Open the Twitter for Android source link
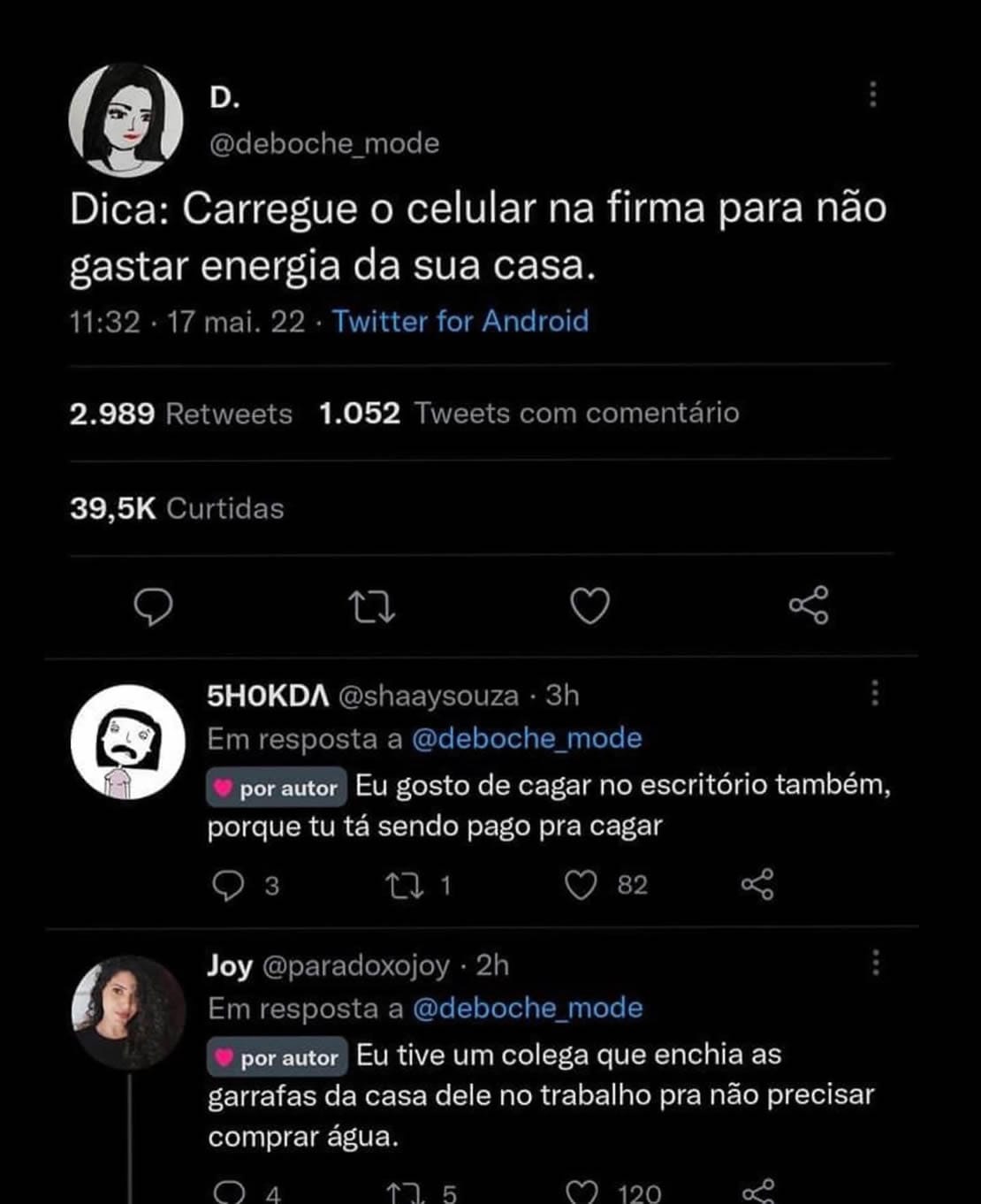 click(x=460, y=322)
